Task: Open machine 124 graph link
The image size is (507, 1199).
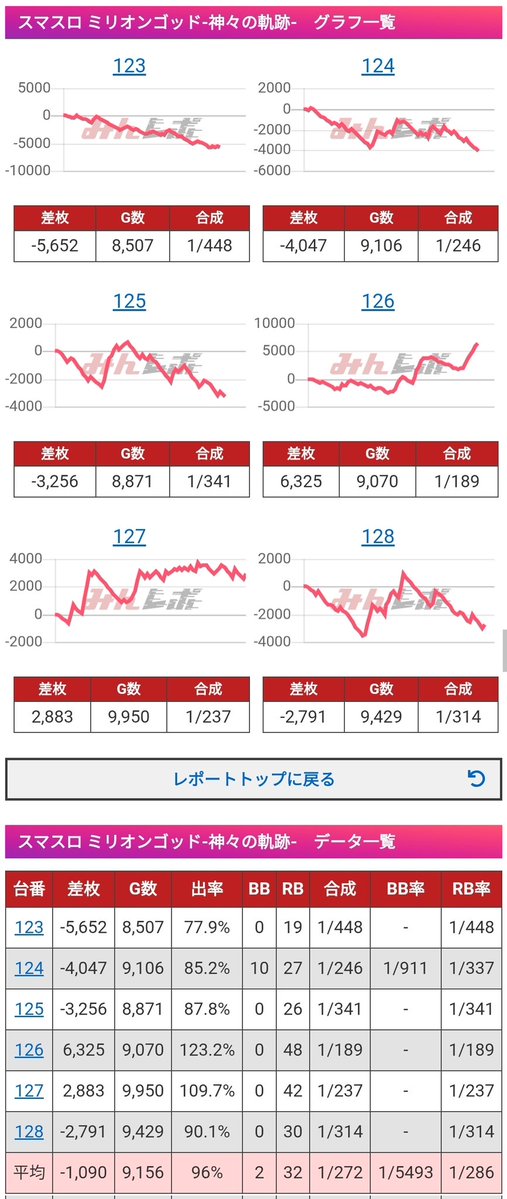Action: (378, 66)
